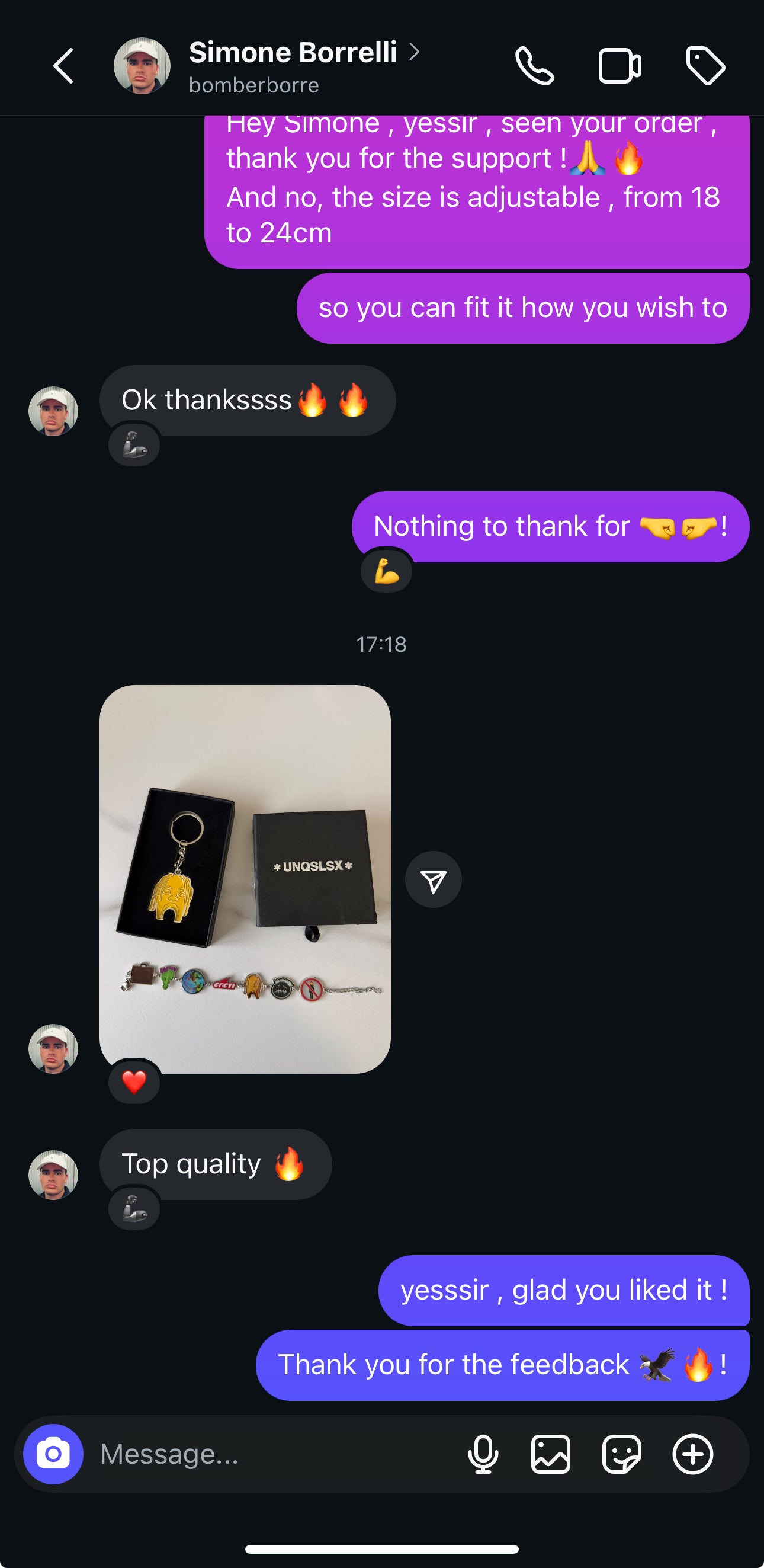
Task: Start a video call with Simone
Action: (x=619, y=66)
